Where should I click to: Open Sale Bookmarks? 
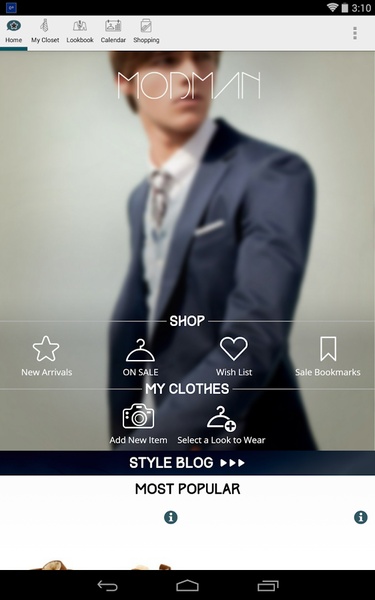coord(328,356)
